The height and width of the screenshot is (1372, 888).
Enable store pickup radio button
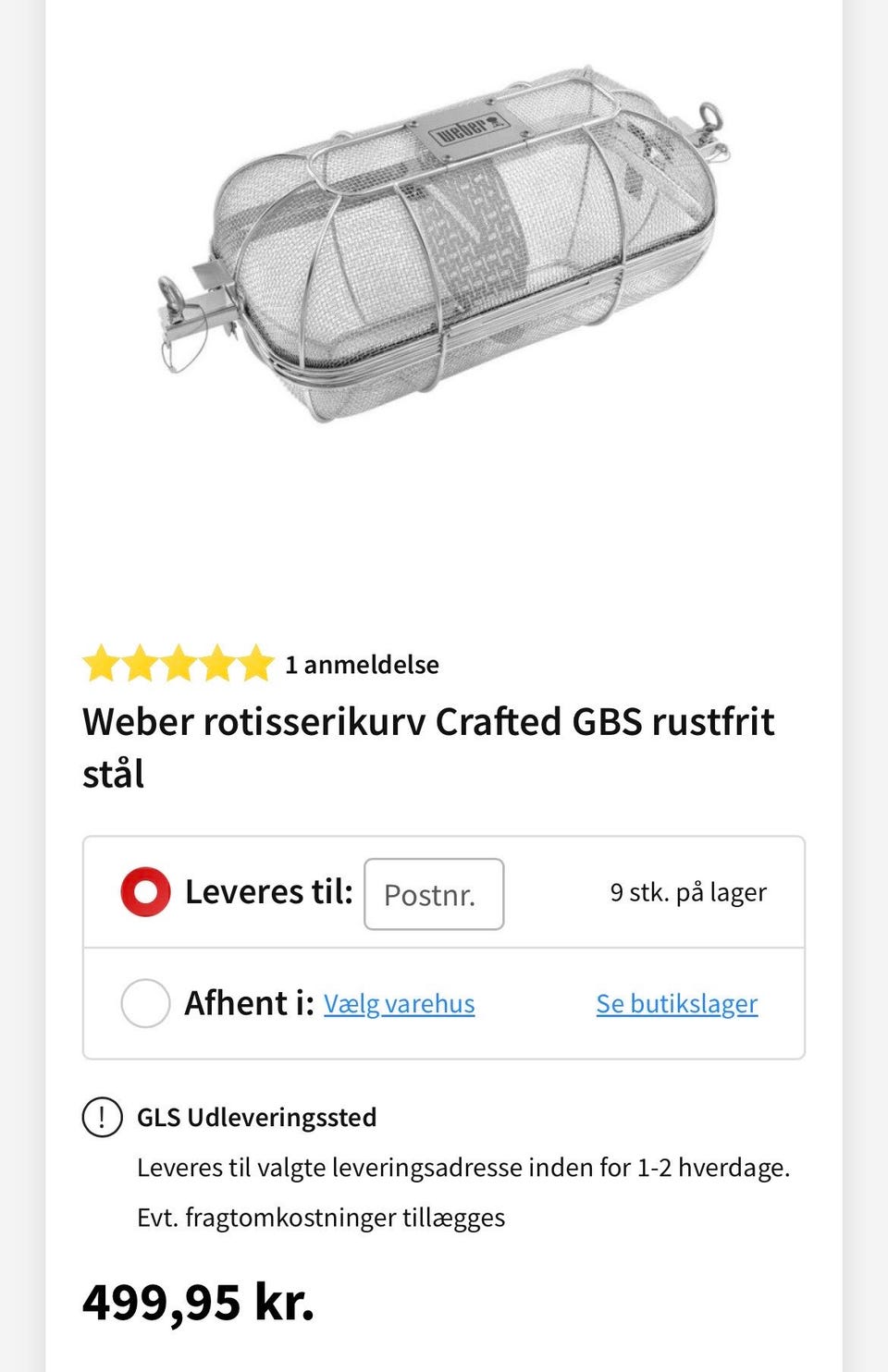[145, 1003]
